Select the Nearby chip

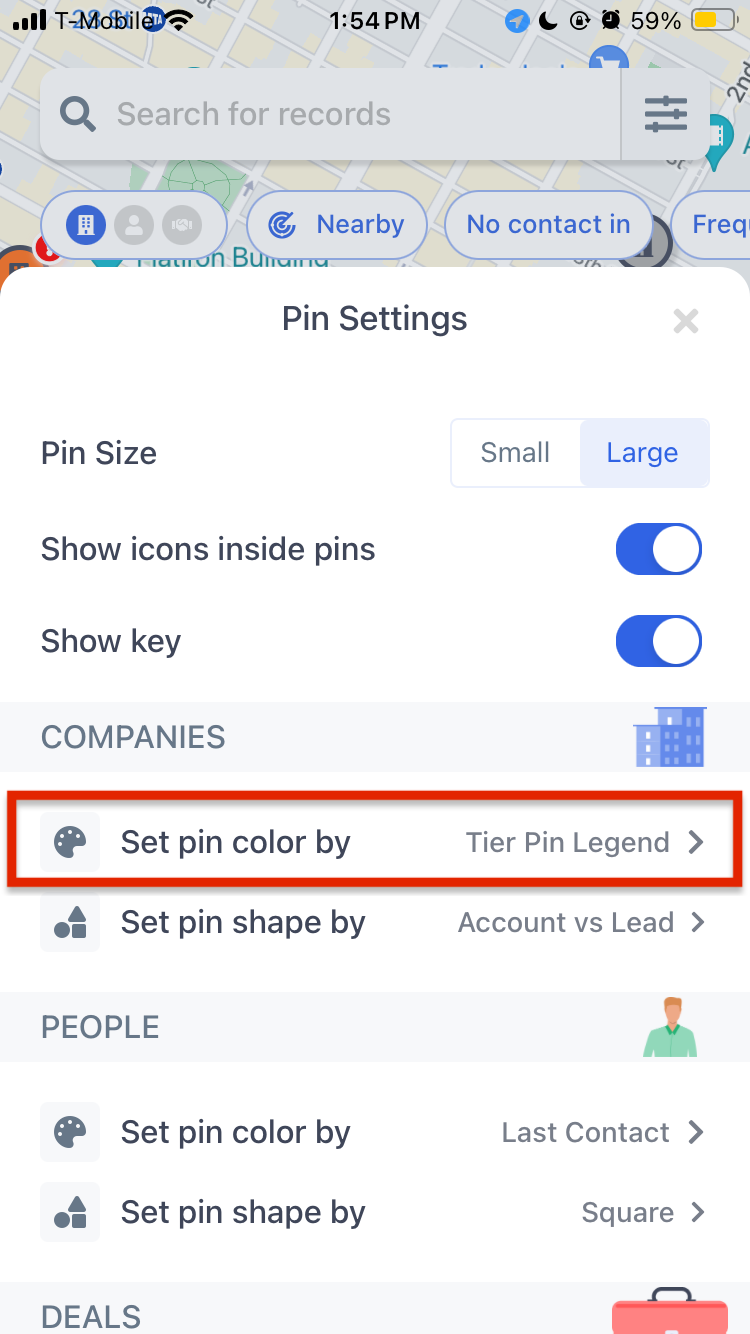(337, 225)
